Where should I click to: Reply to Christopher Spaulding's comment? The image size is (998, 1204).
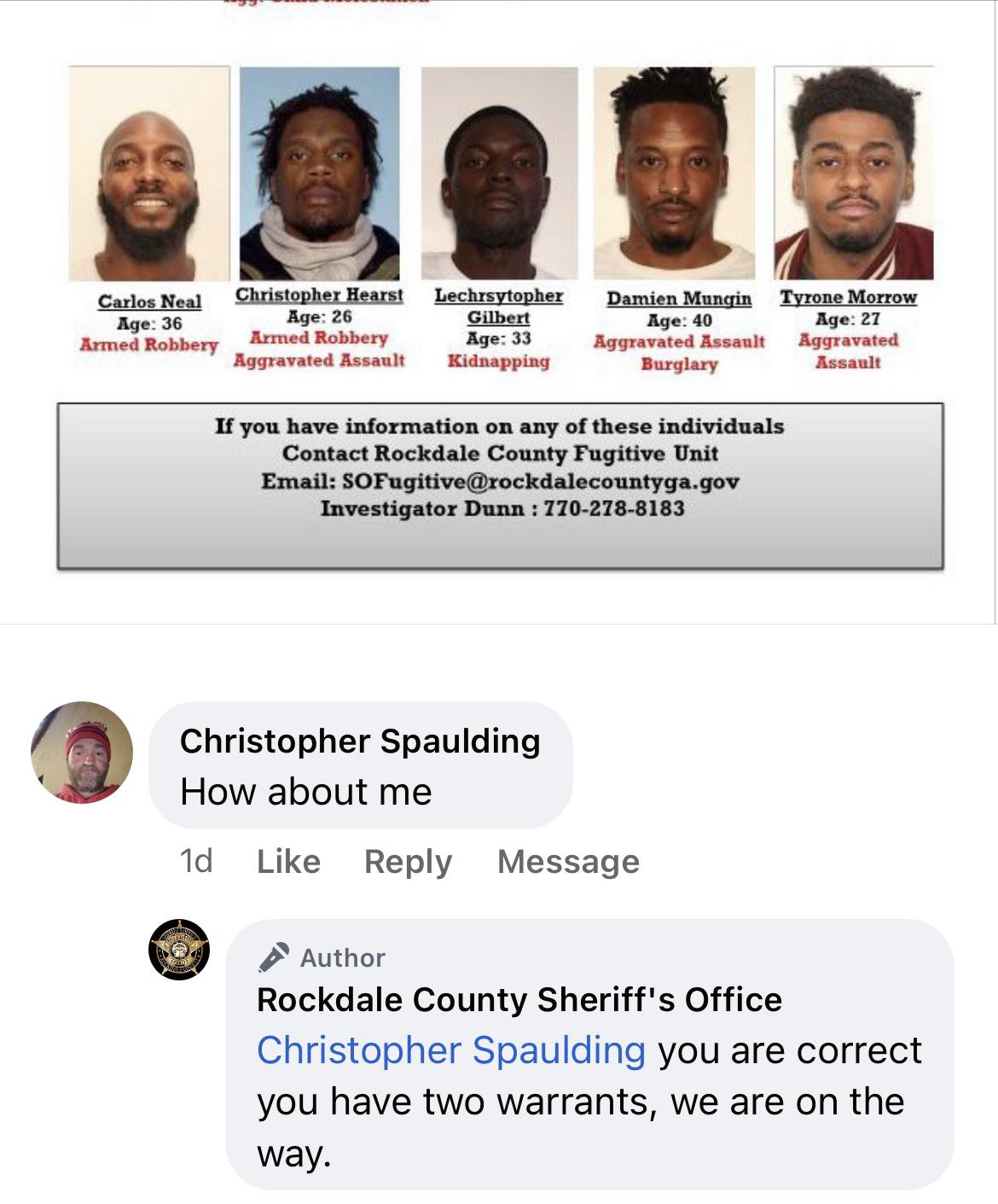408,861
